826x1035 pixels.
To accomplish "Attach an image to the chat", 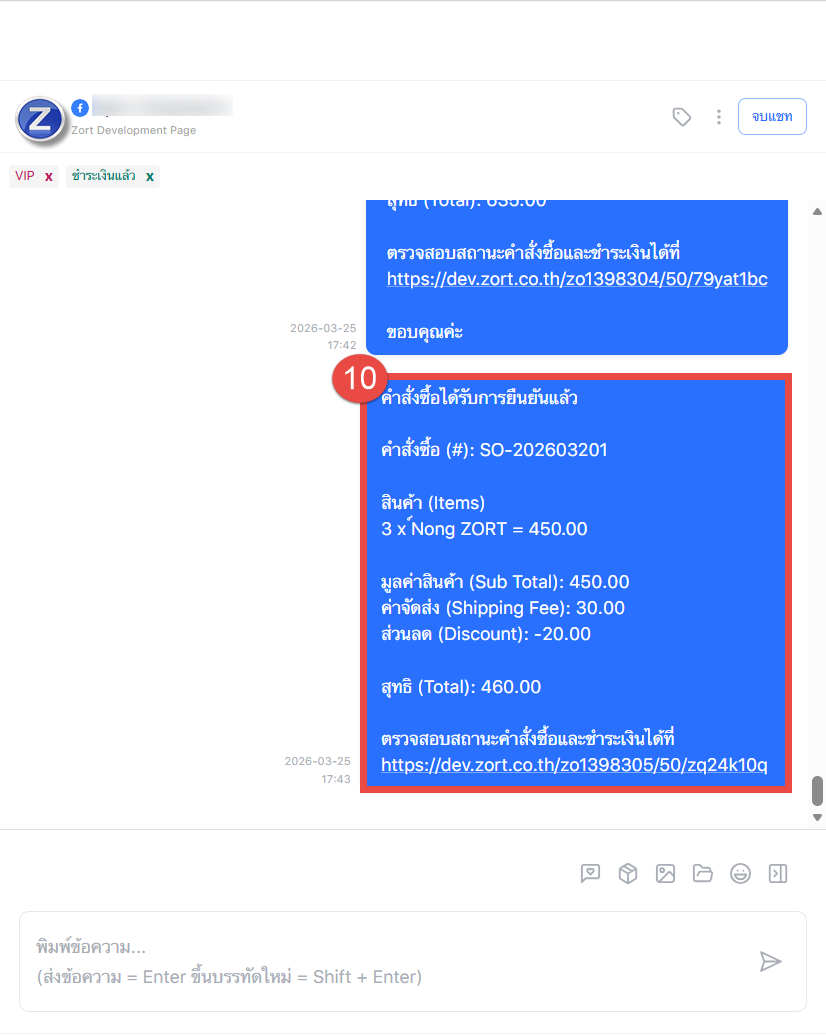I will pyautogui.click(x=665, y=874).
